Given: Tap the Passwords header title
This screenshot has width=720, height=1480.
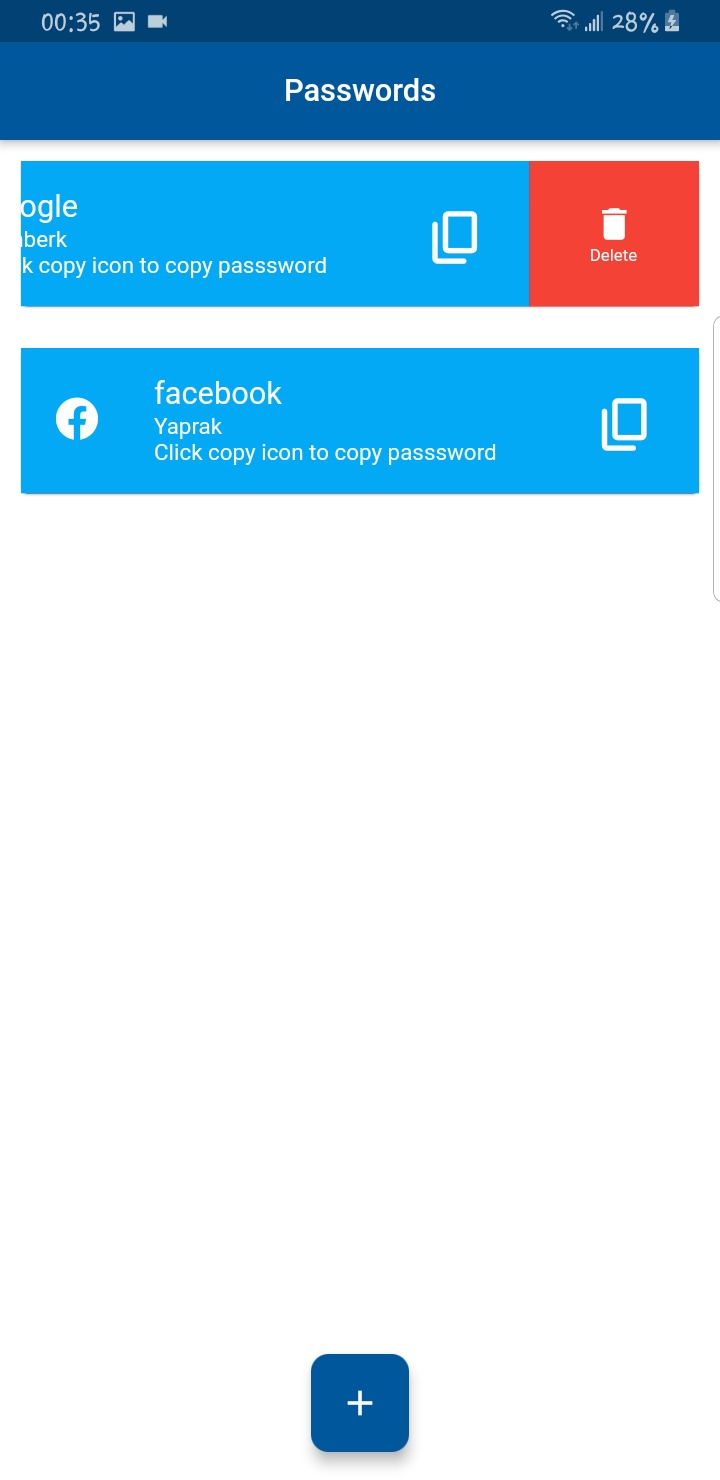Looking at the screenshot, I should tap(360, 90).
